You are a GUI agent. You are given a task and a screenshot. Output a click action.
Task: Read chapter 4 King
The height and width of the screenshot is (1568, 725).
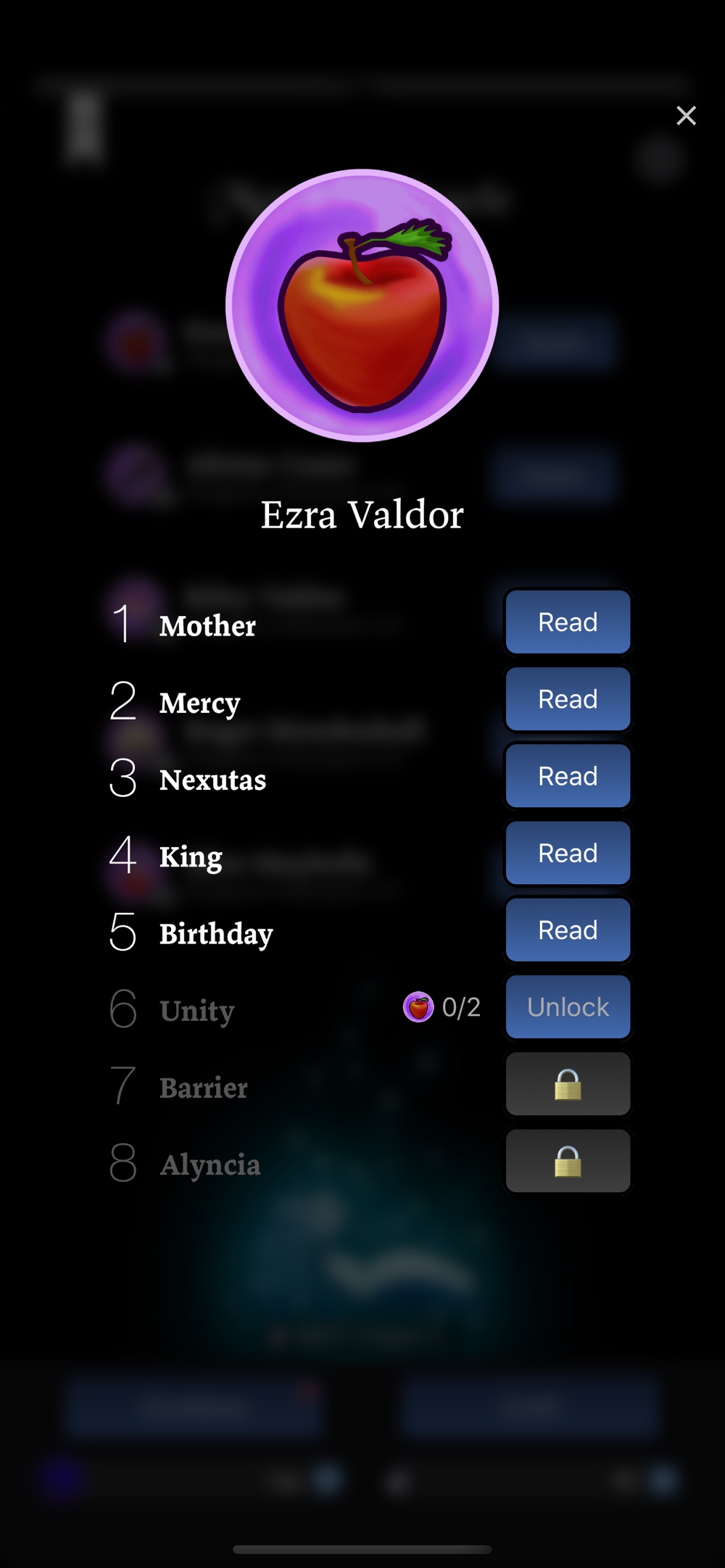tap(568, 853)
